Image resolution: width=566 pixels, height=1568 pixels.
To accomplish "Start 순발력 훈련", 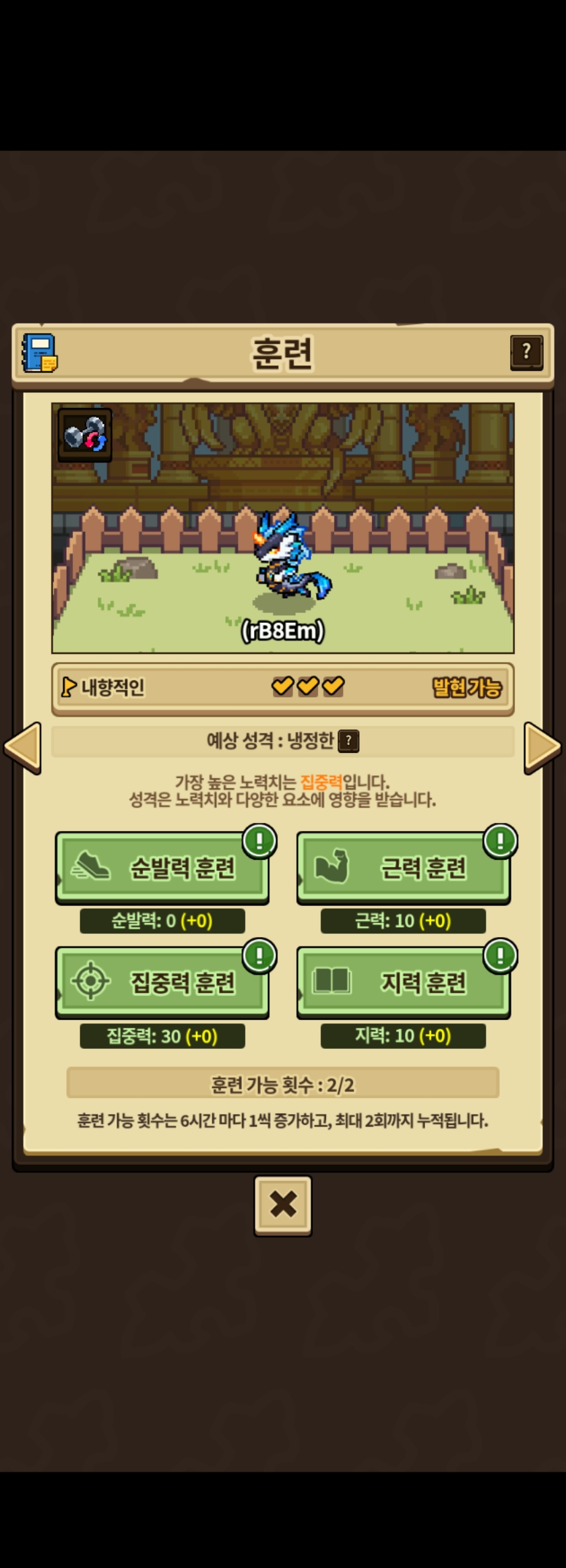I will pyautogui.click(x=162, y=868).
